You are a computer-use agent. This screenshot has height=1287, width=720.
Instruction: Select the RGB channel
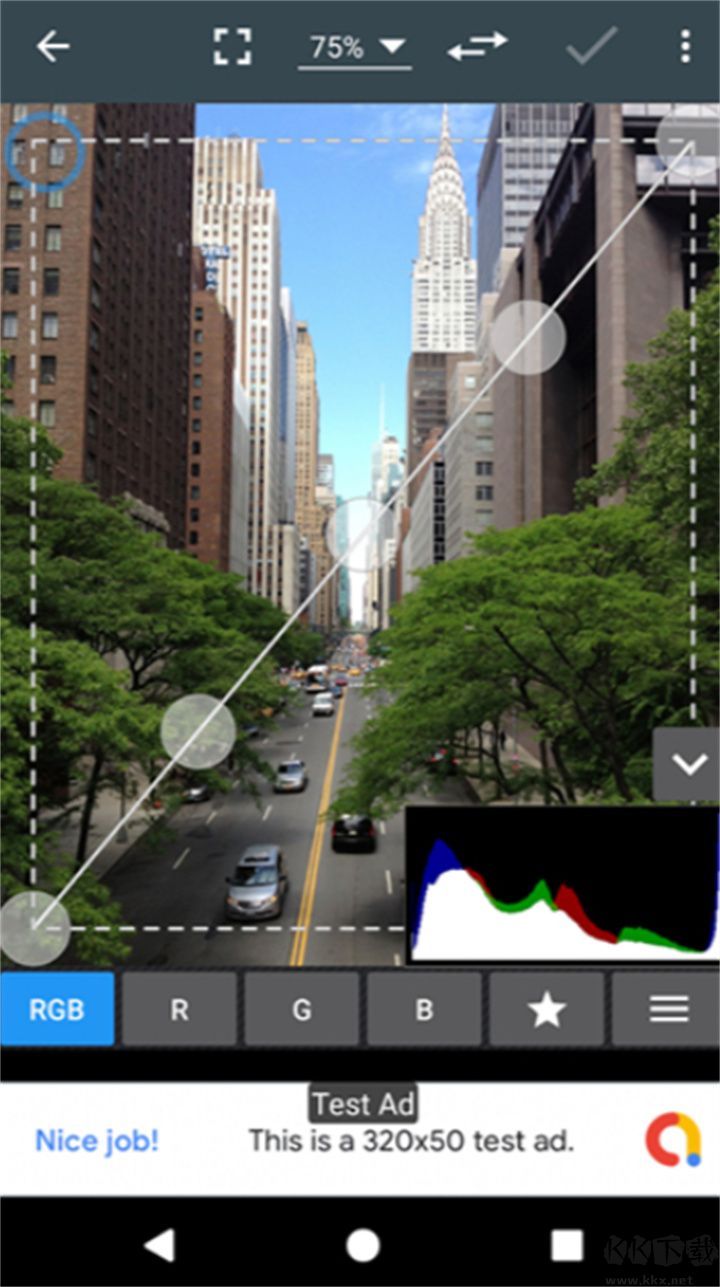(57, 1009)
